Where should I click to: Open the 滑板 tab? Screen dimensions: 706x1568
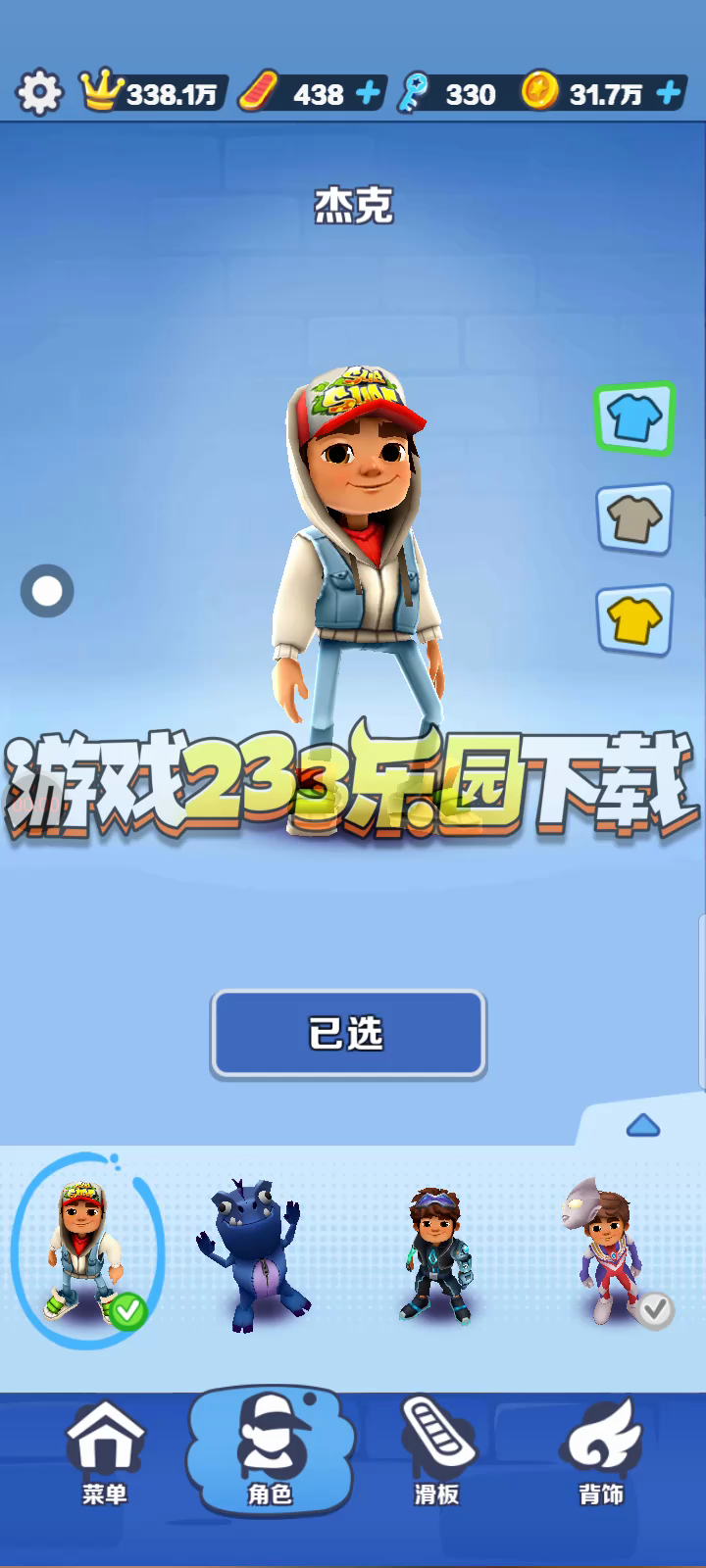click(436, 1452)
